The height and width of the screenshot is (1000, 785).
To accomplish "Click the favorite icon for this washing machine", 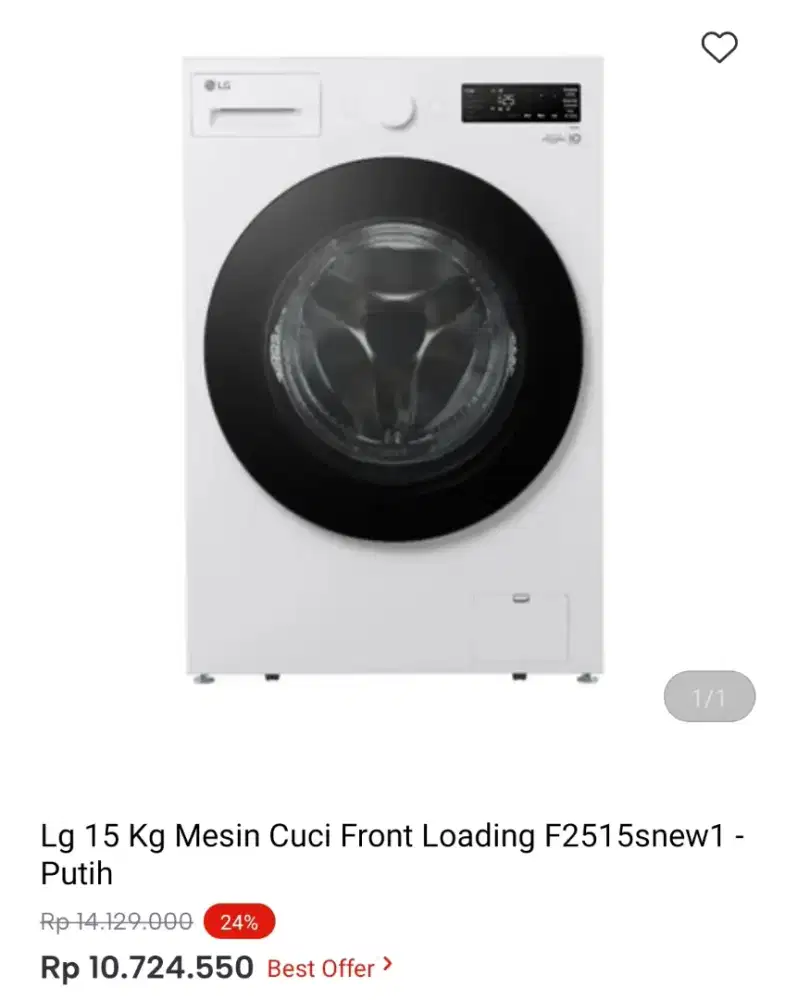I will pyautogui.click(x=719, y=47).
